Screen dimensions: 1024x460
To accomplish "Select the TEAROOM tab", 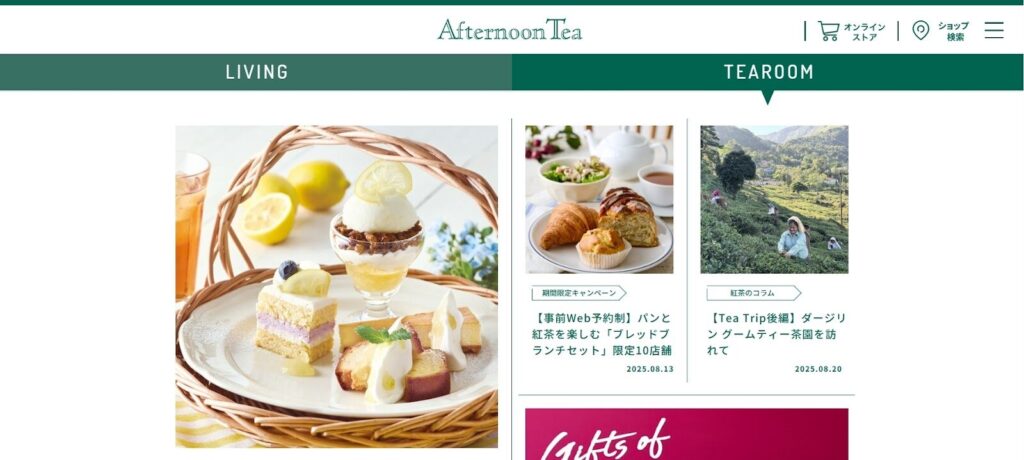I will [x=768, y=72].
